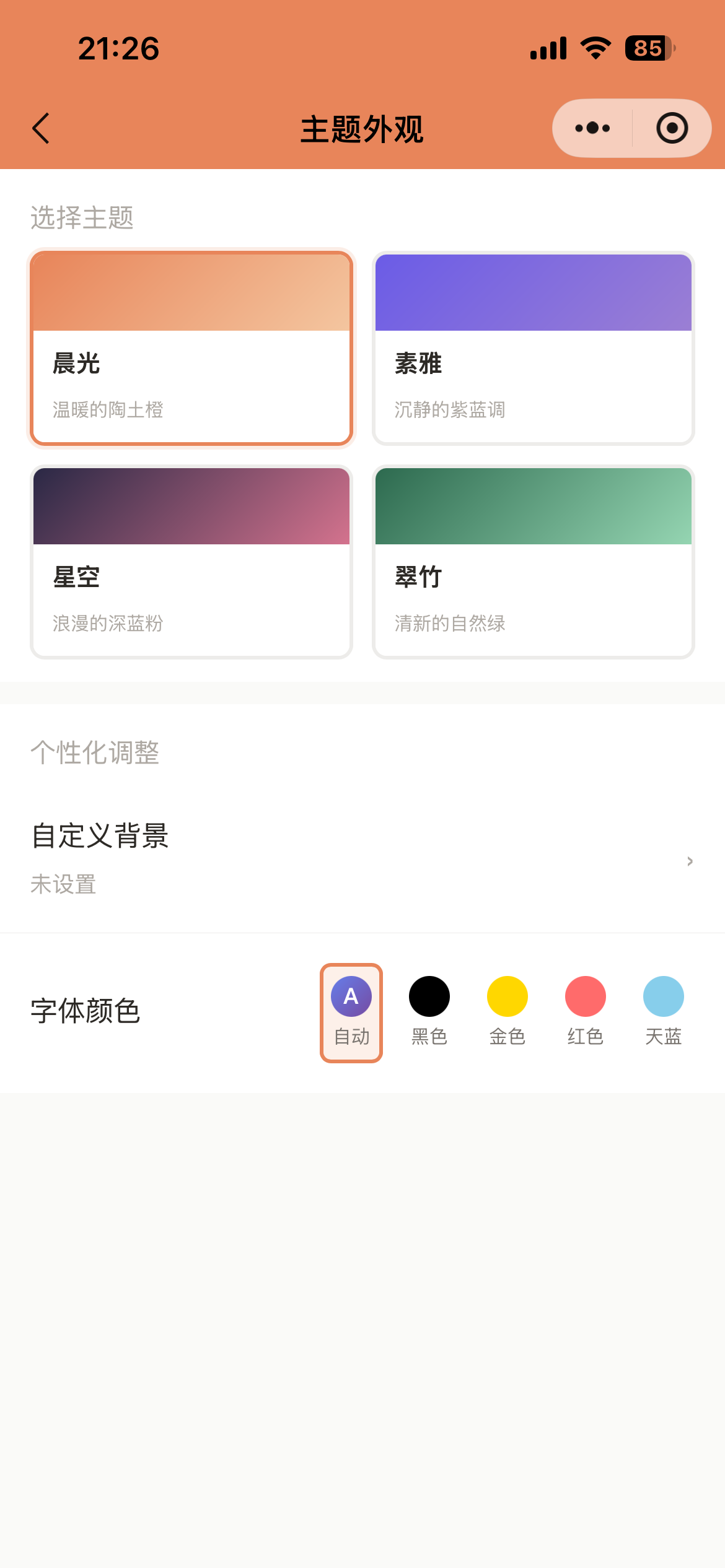Tap the 天蓝 font color swatch
The image size is (725, 1568).
(x=664, y=1011)
